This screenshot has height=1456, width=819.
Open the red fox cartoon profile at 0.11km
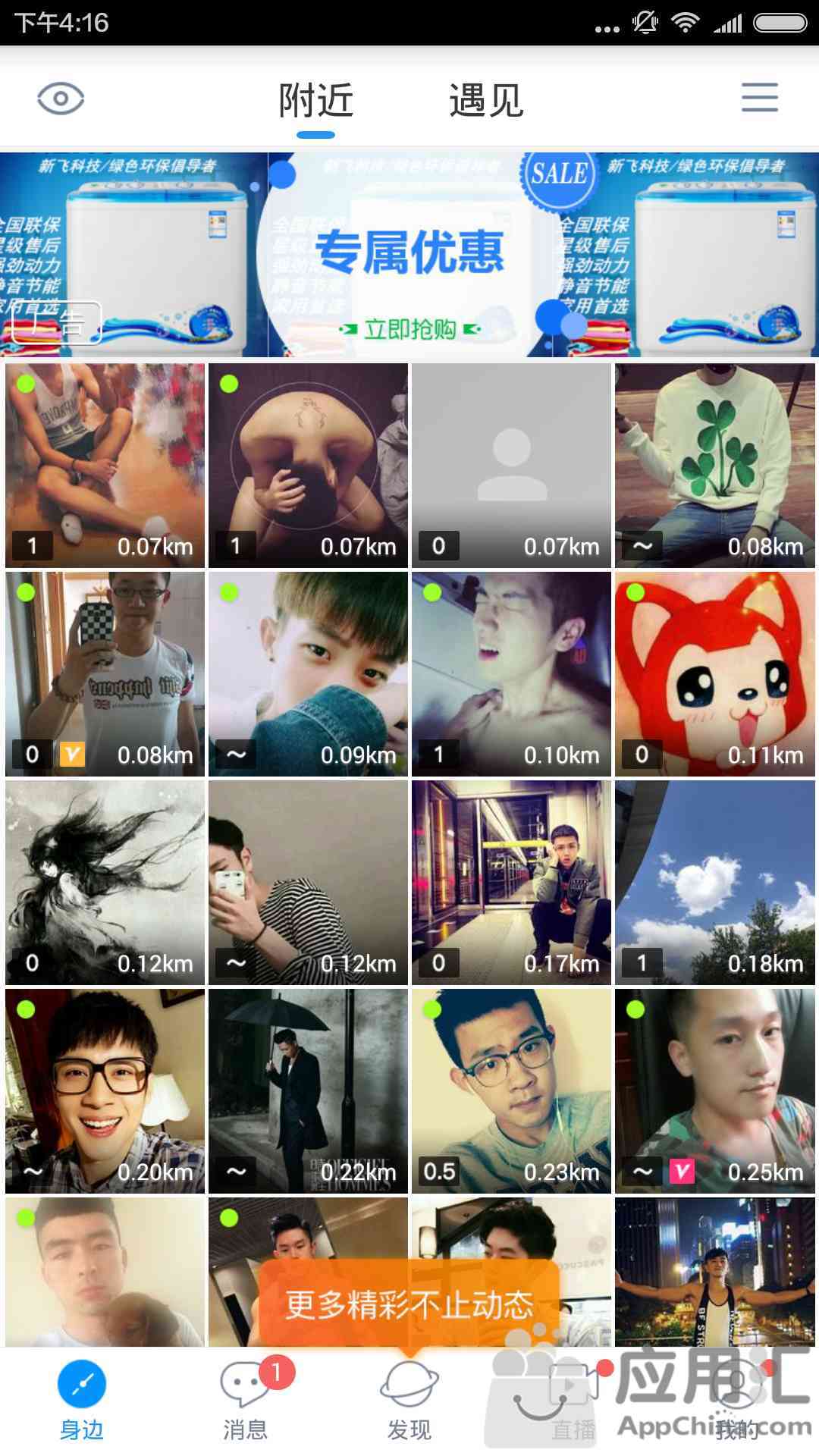click(714, 673)
